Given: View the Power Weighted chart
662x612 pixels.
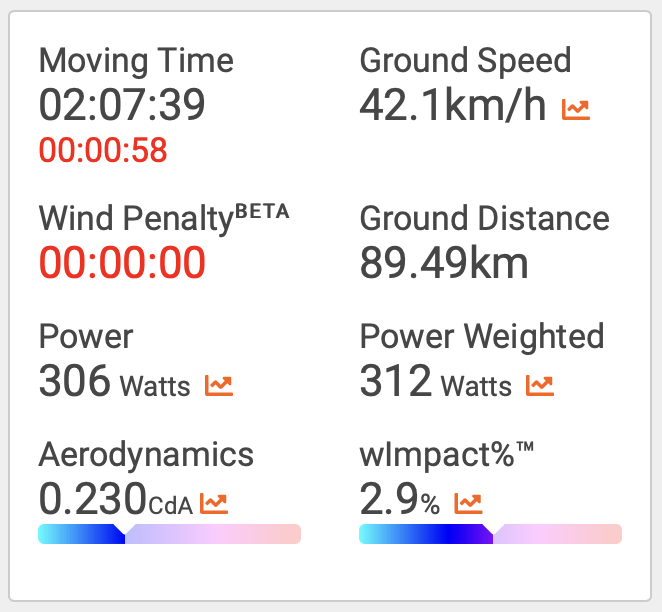Looking at the screenshot, I should click(540, 385).
